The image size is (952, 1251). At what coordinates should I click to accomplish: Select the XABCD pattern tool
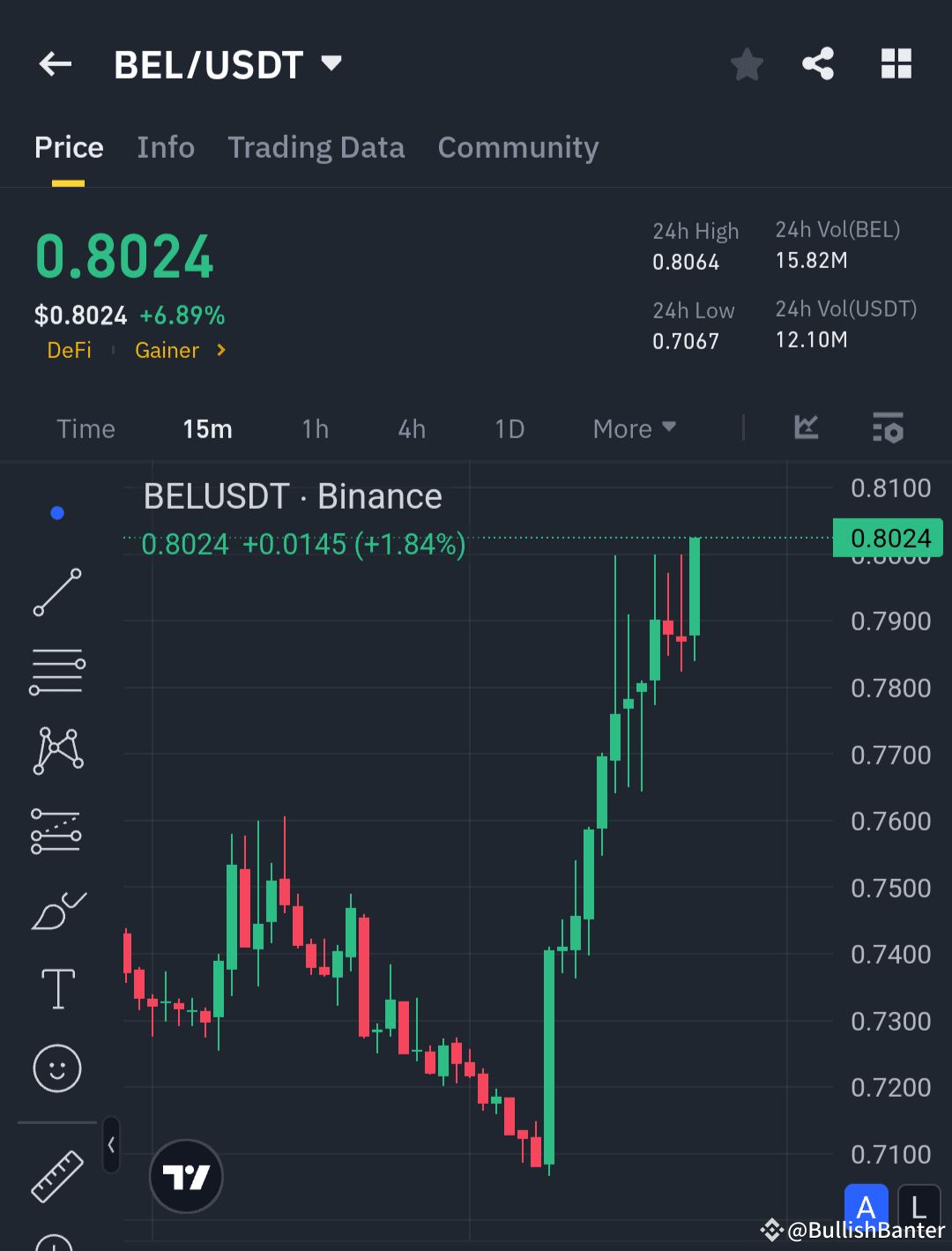pos(57,748)
